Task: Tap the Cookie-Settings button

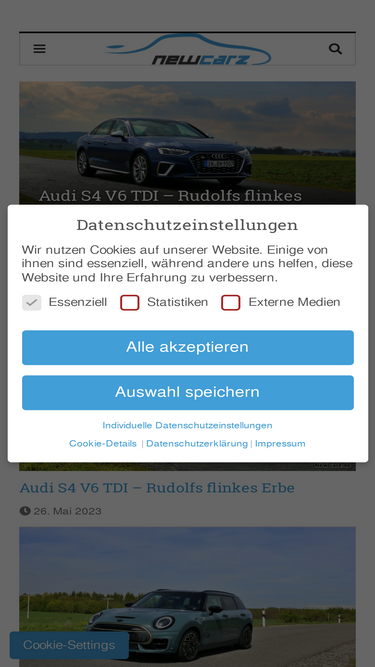Action: coord(69,645)
